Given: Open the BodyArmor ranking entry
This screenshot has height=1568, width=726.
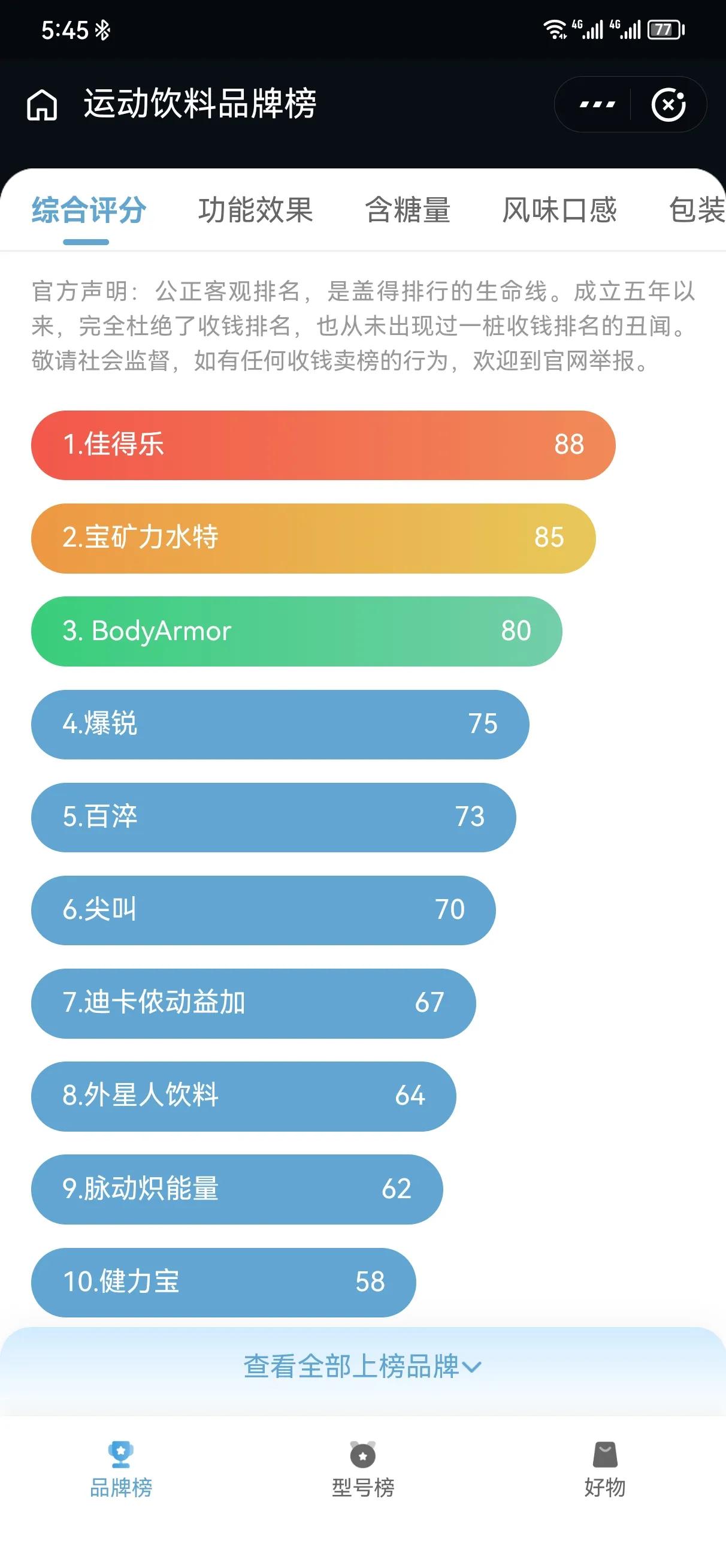Looking at the screenshot, I should [x=297, y=631].
